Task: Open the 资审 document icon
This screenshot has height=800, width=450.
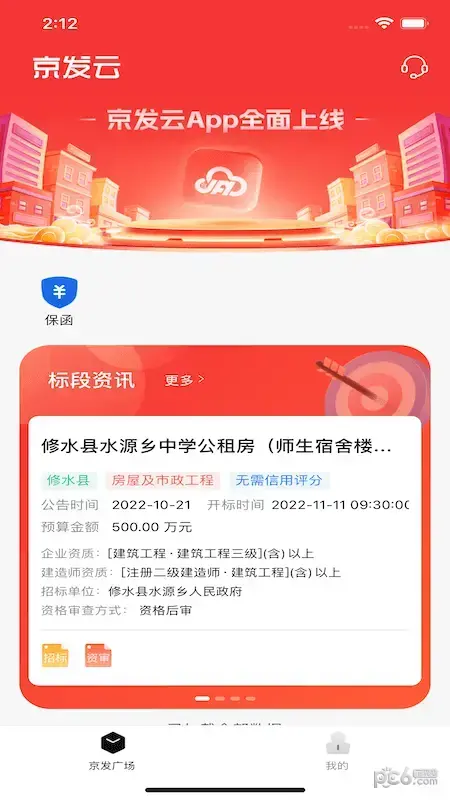Action: point(98,656)
